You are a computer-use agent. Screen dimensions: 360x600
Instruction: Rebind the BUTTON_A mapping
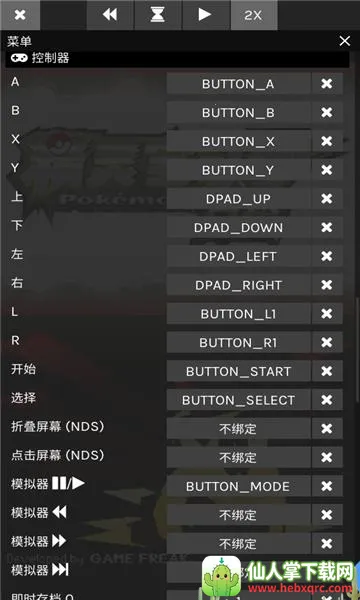tap(238, 84)
